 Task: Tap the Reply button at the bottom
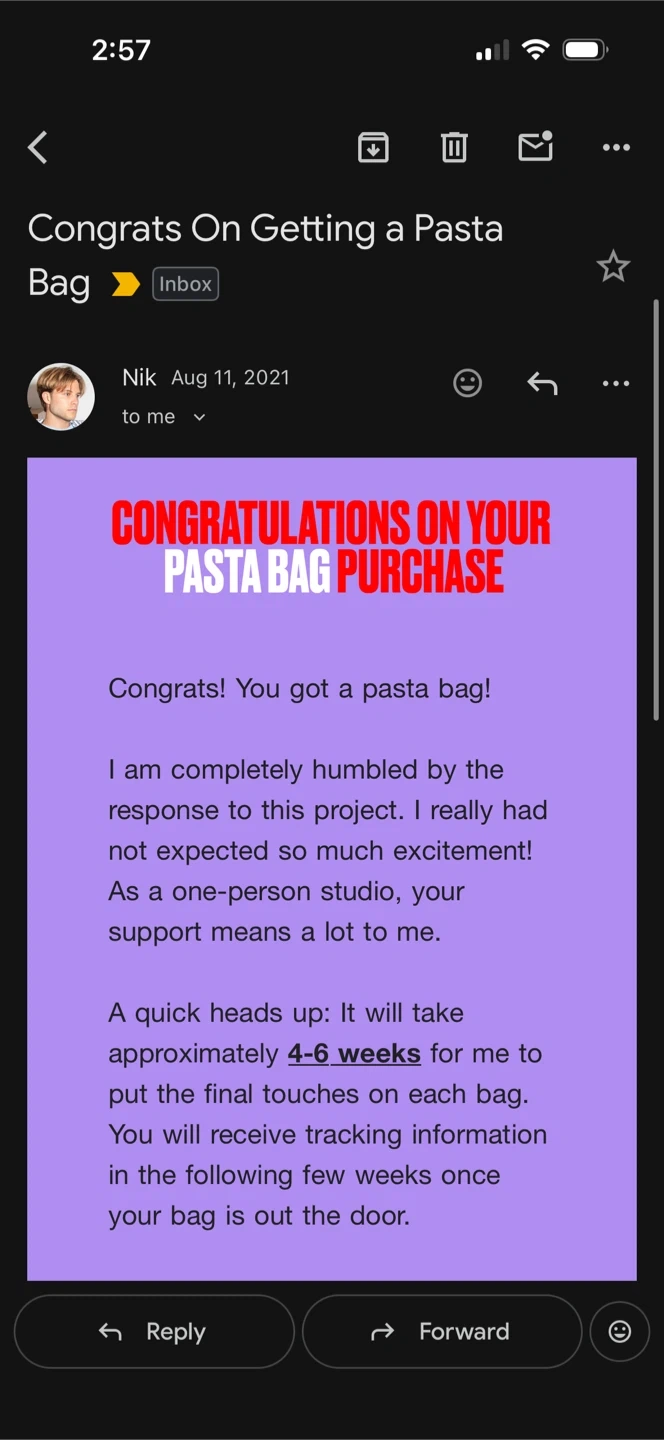pyautogui.click(x=154, y=1332)
